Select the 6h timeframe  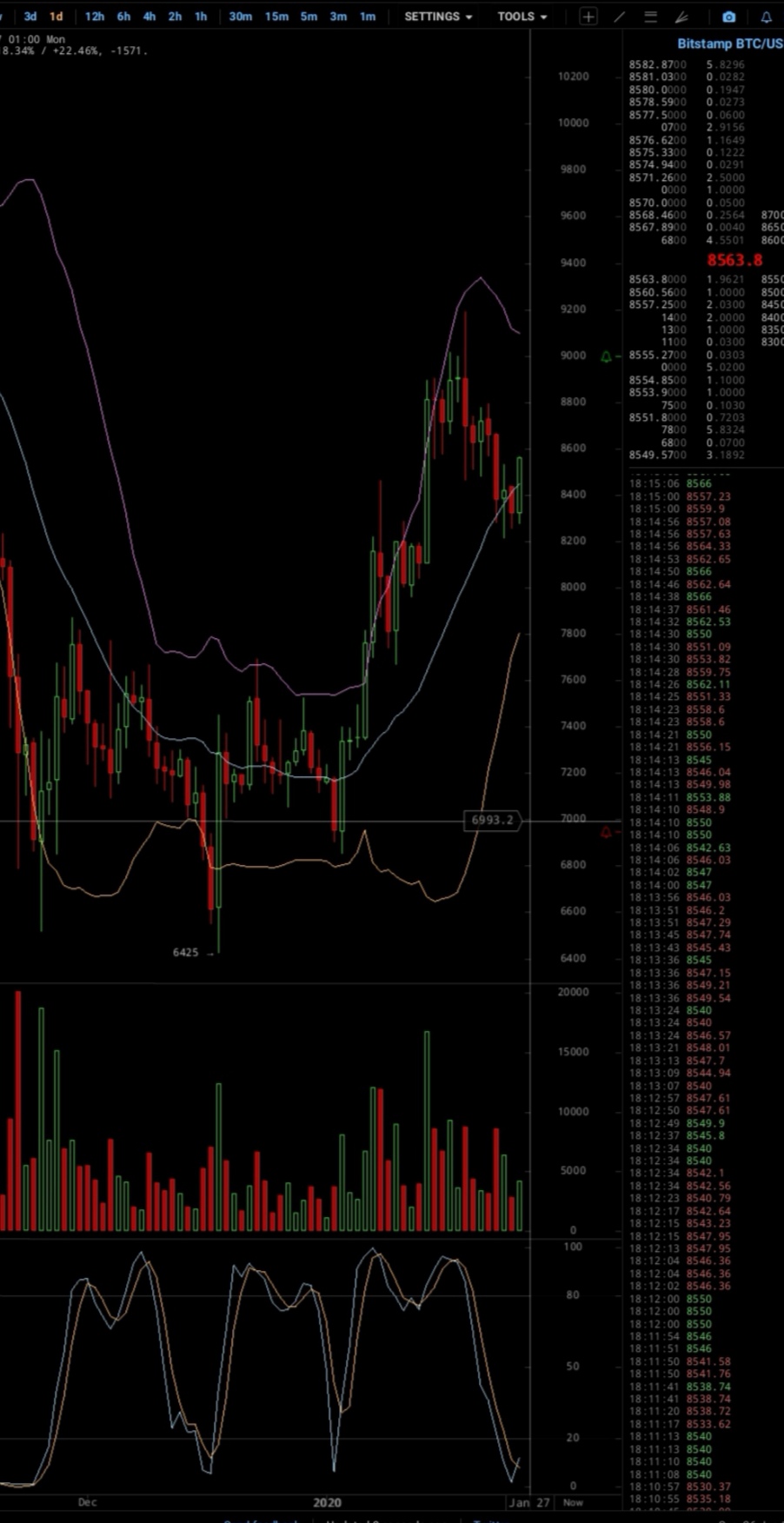[x=123, y=17]
